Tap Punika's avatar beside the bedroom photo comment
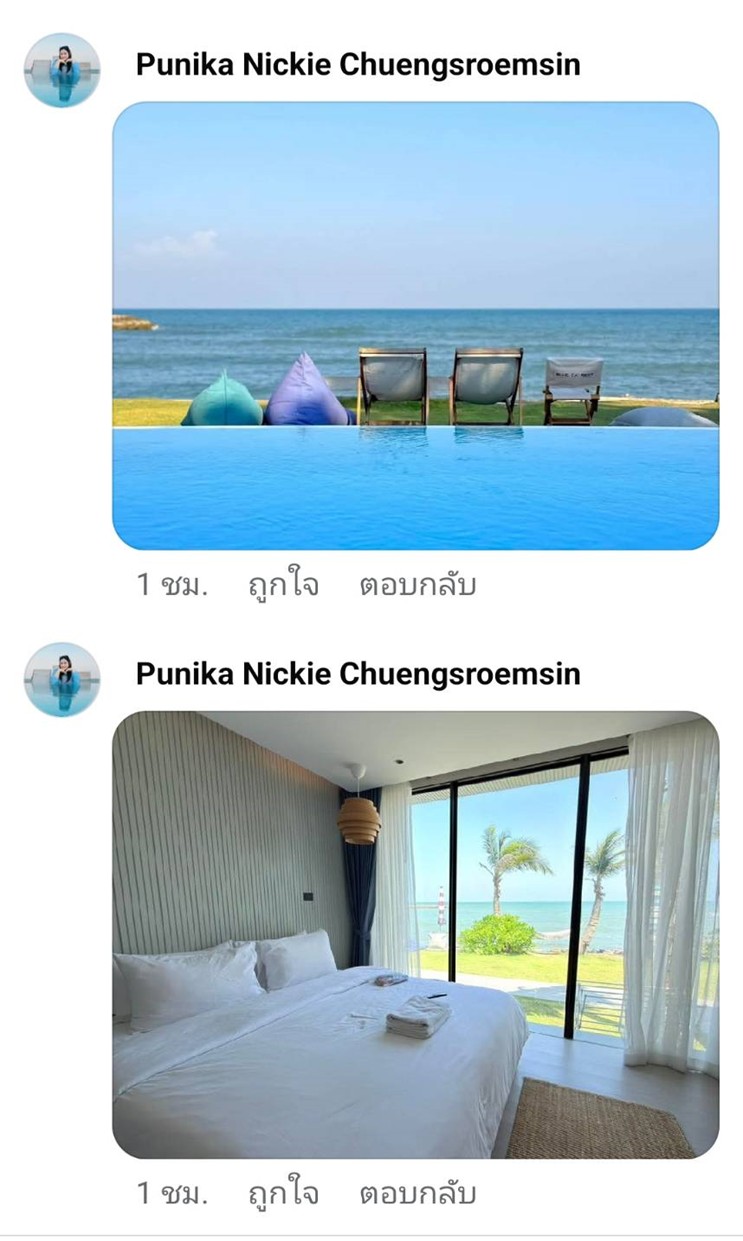 tap(62, 679)
